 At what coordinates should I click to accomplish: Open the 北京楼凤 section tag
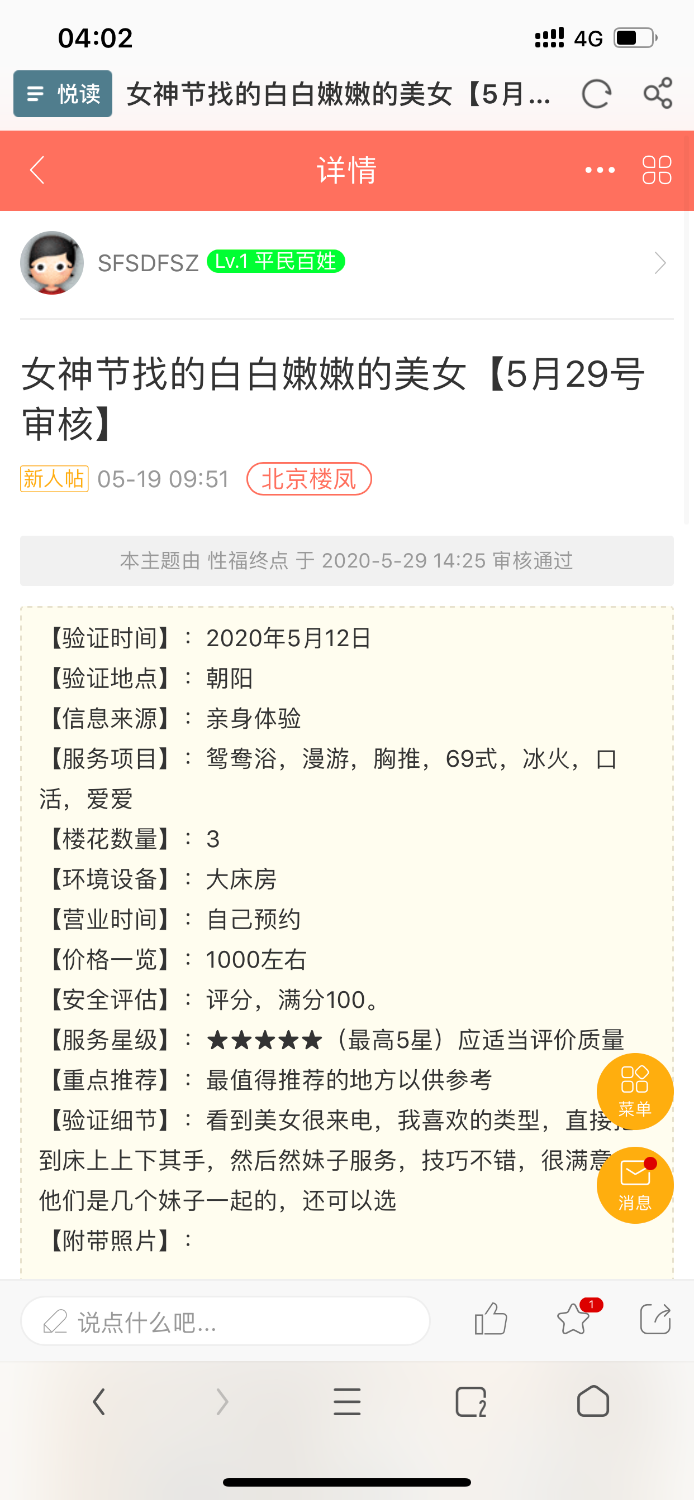point(309,479)
